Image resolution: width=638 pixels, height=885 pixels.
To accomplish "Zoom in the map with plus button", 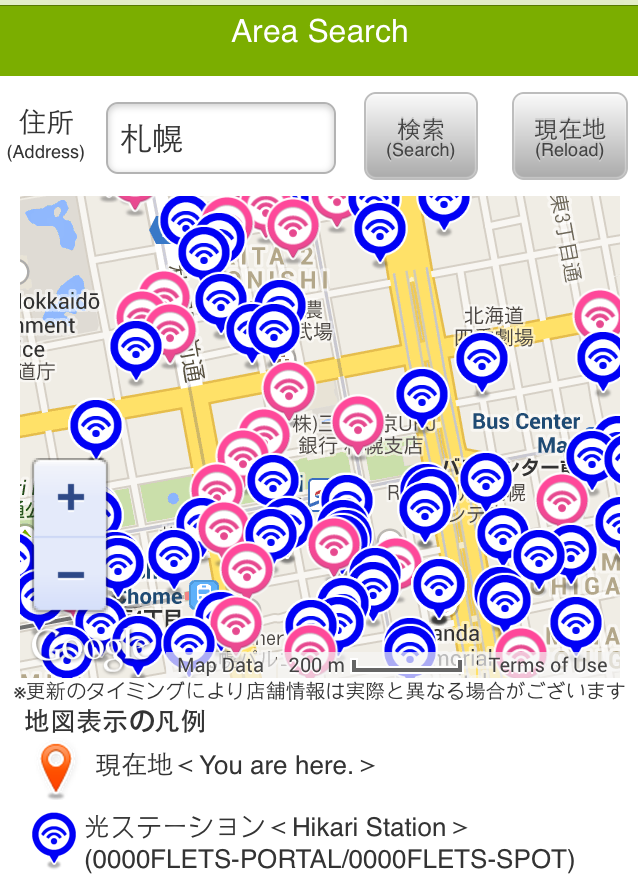I will (x=70, y=497).
